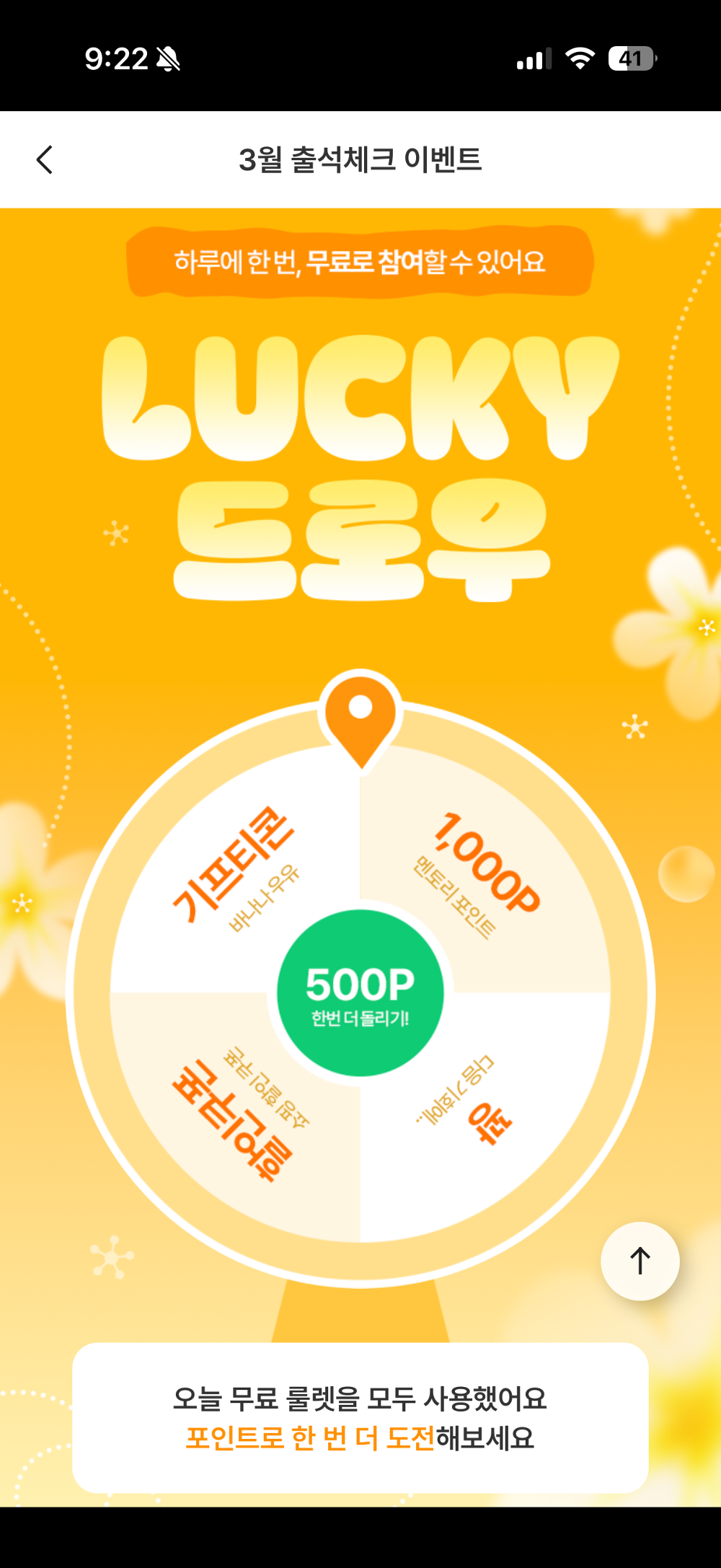This screenshot has width=721, height=1568.
Task: Go back from the 3월 출석체크 이벤트 page
Action: coord(45,159)
